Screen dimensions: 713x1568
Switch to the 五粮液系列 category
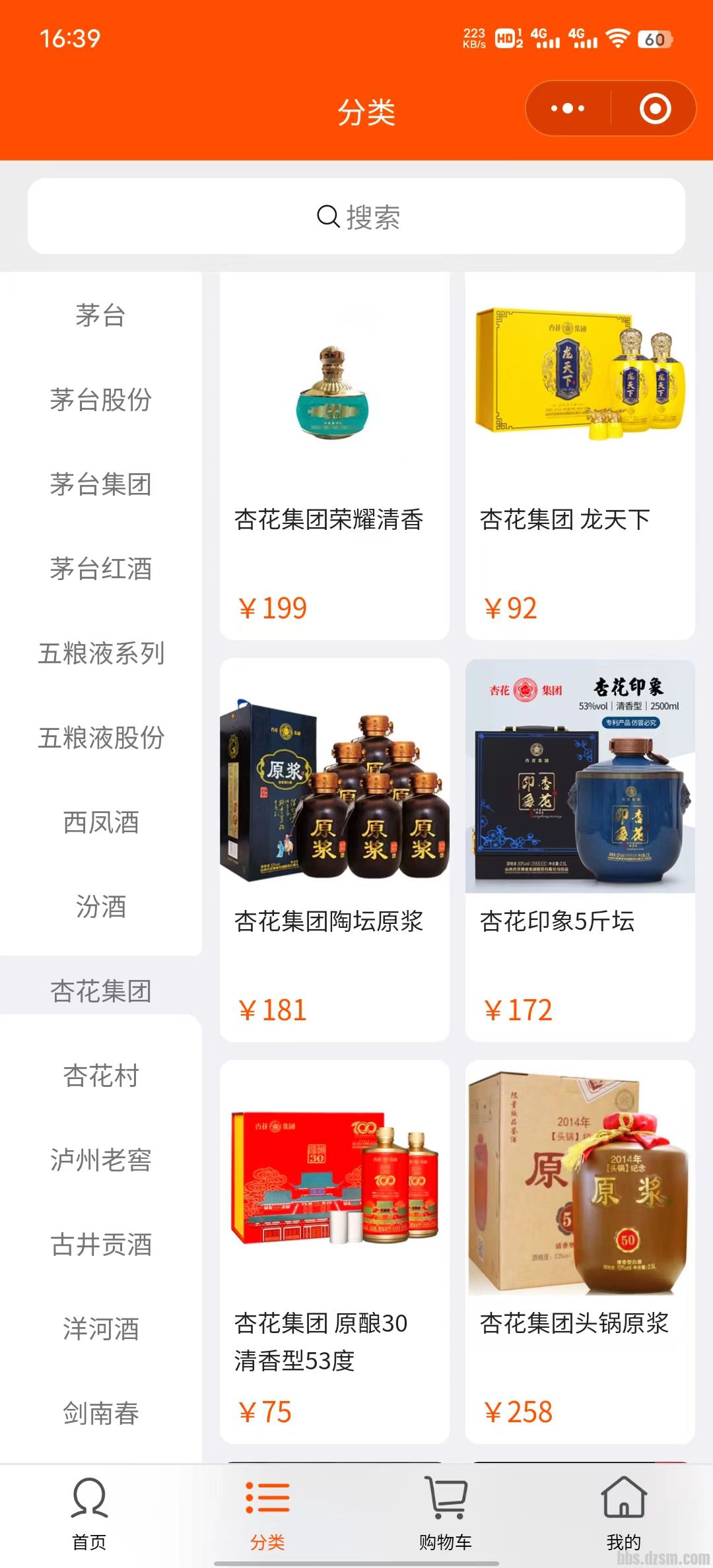point(100,653)
